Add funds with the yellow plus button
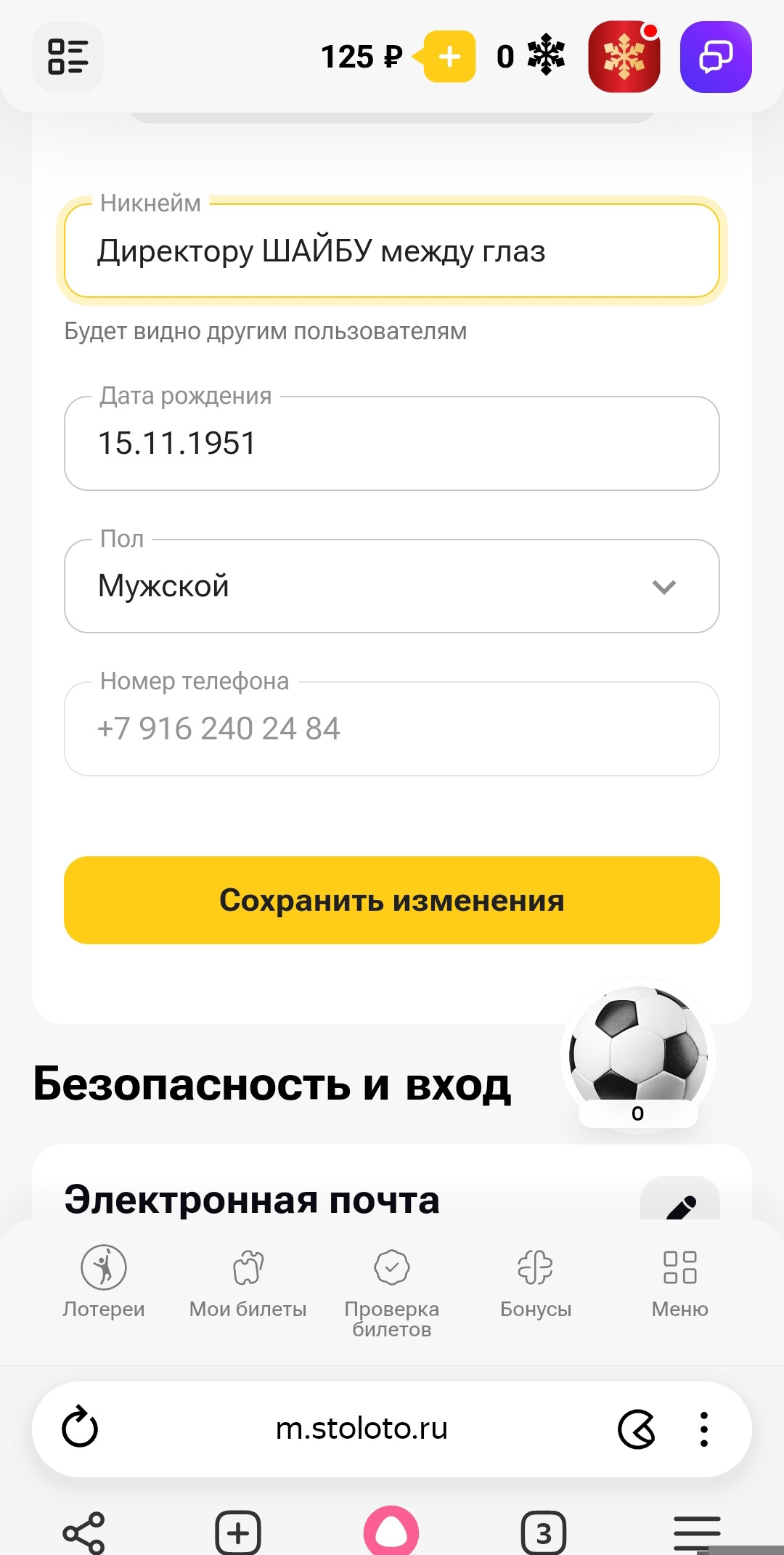The image size is (784, 1555). [x=449, y=57]
